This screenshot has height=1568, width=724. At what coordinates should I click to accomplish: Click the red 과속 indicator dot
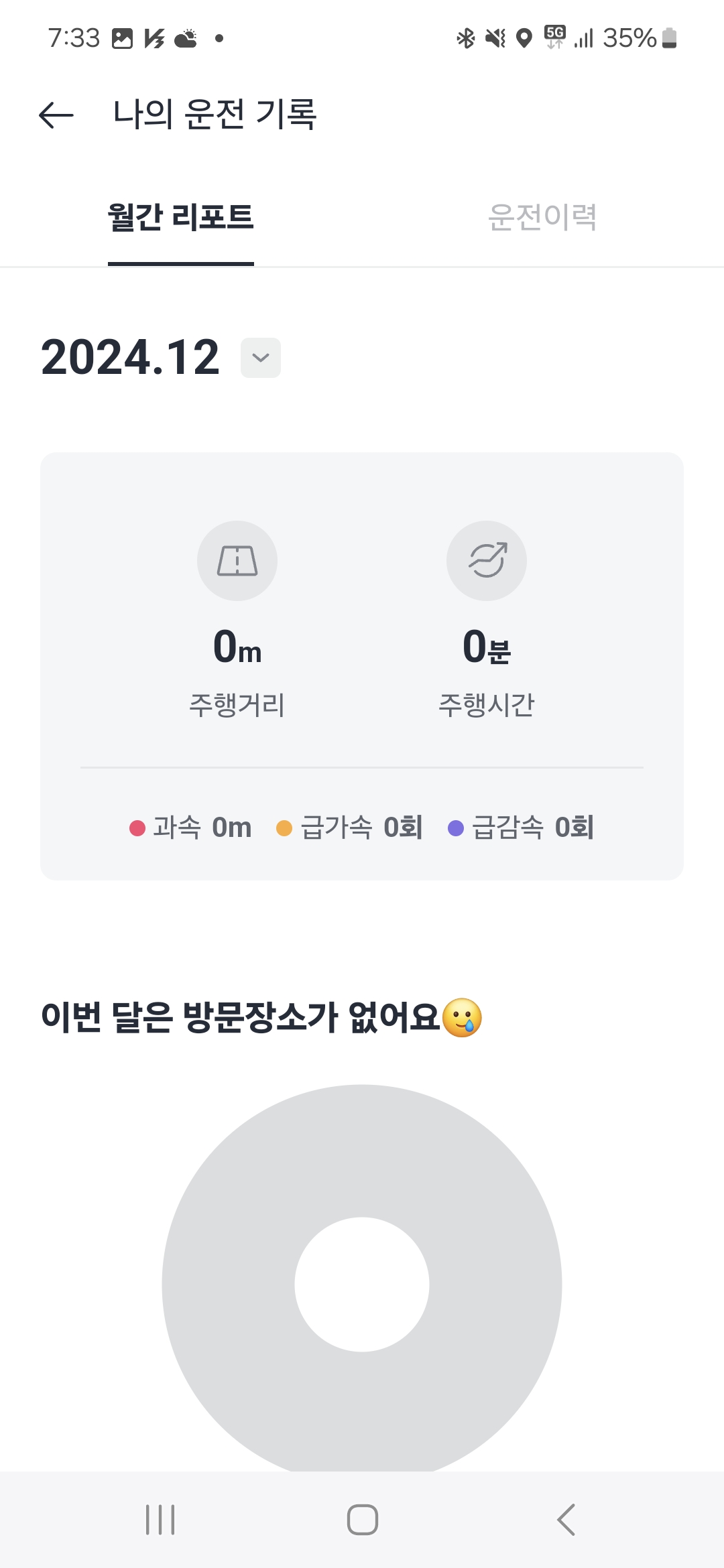click(x=137, y=828)
